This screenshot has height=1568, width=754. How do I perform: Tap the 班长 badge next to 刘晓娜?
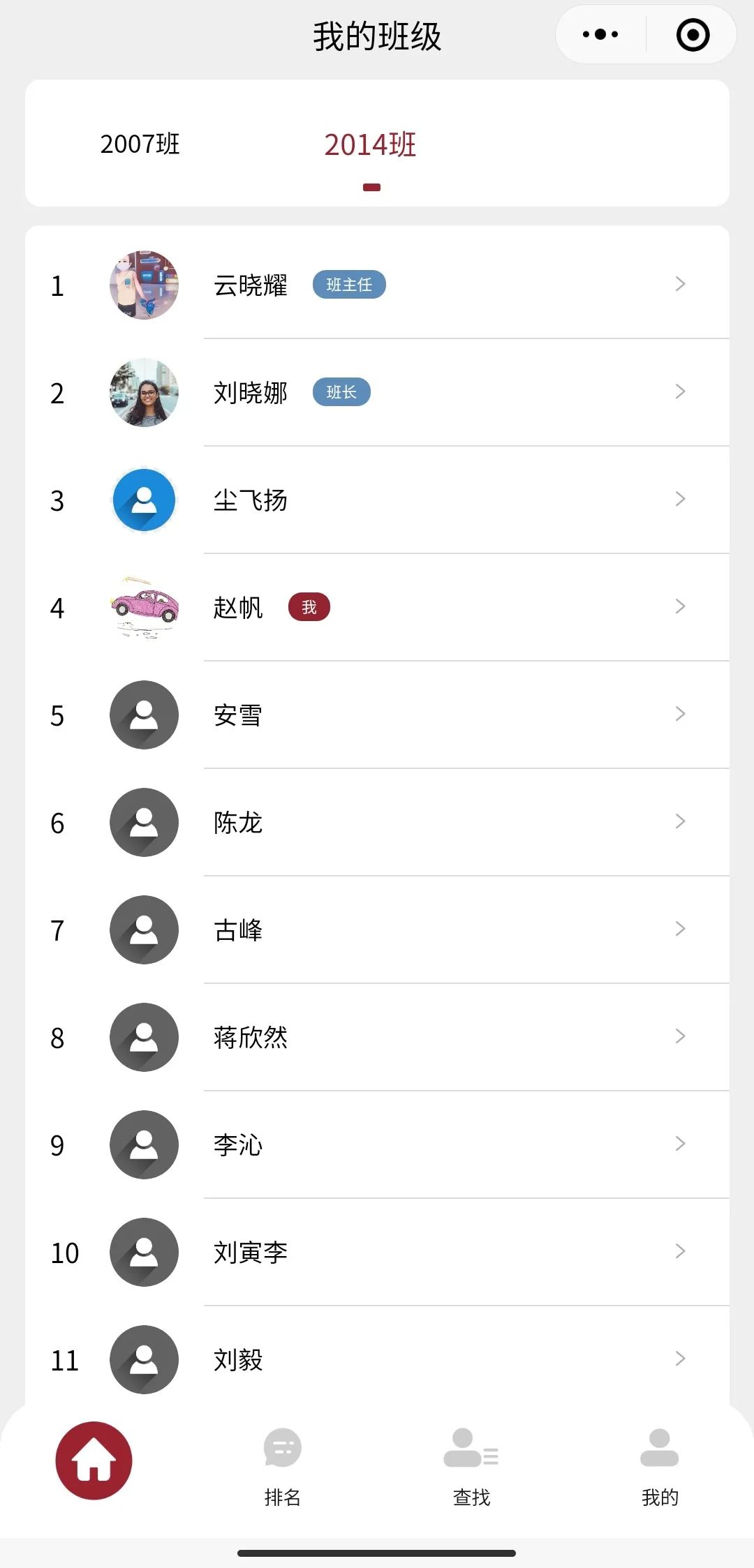[x=341, y=392]
